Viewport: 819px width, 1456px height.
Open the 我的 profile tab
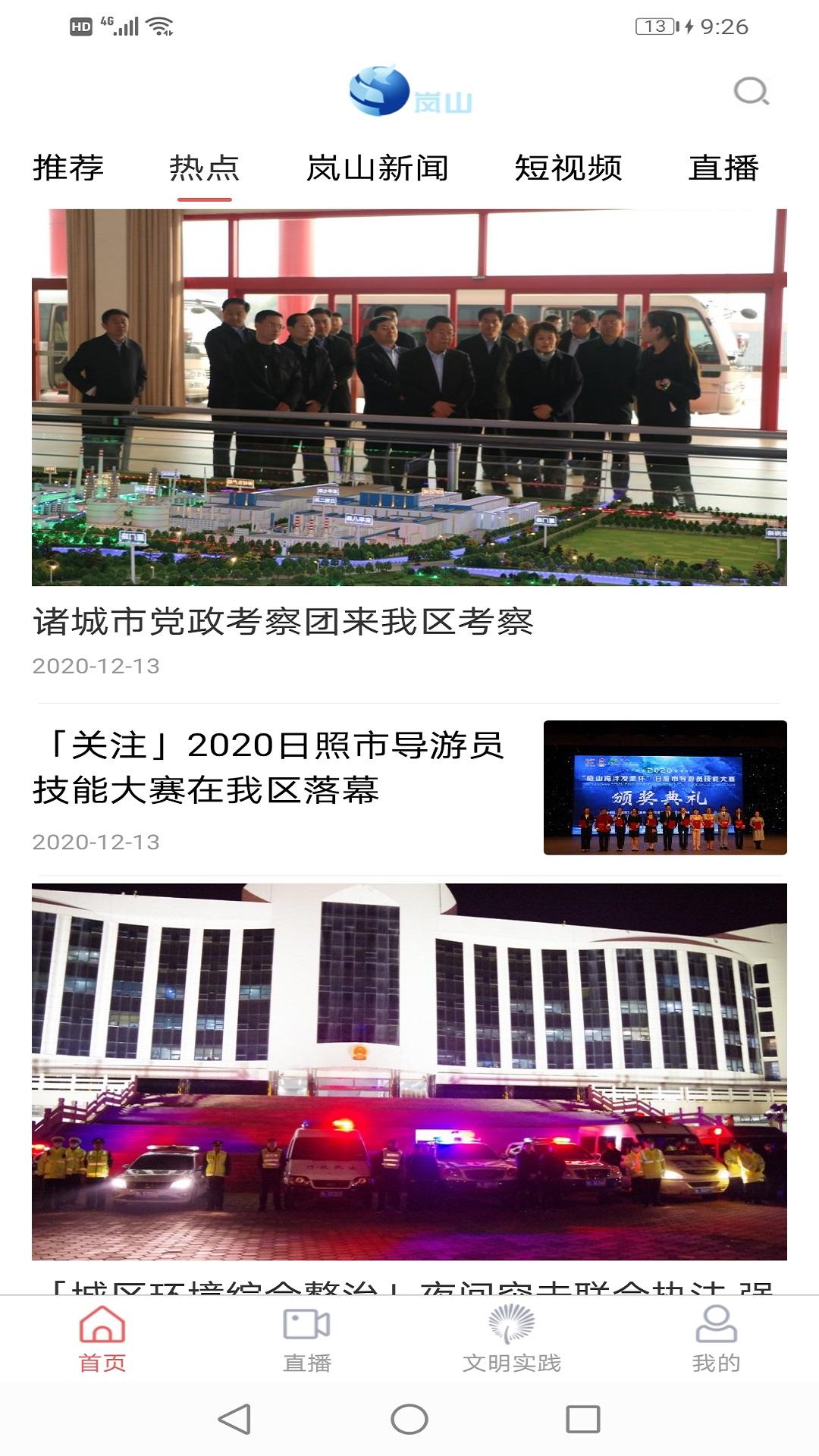pos(716,1340)
